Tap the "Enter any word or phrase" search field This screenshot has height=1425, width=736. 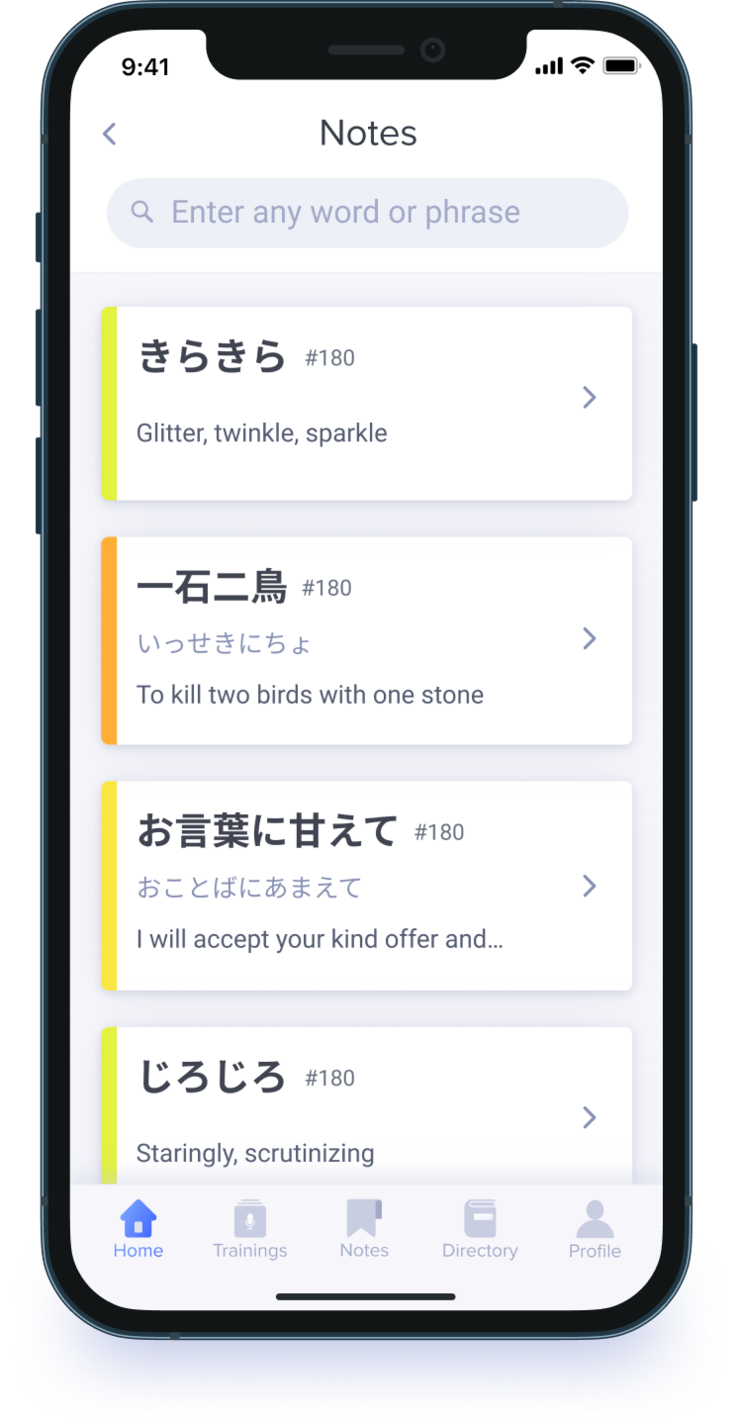[367, 213]
